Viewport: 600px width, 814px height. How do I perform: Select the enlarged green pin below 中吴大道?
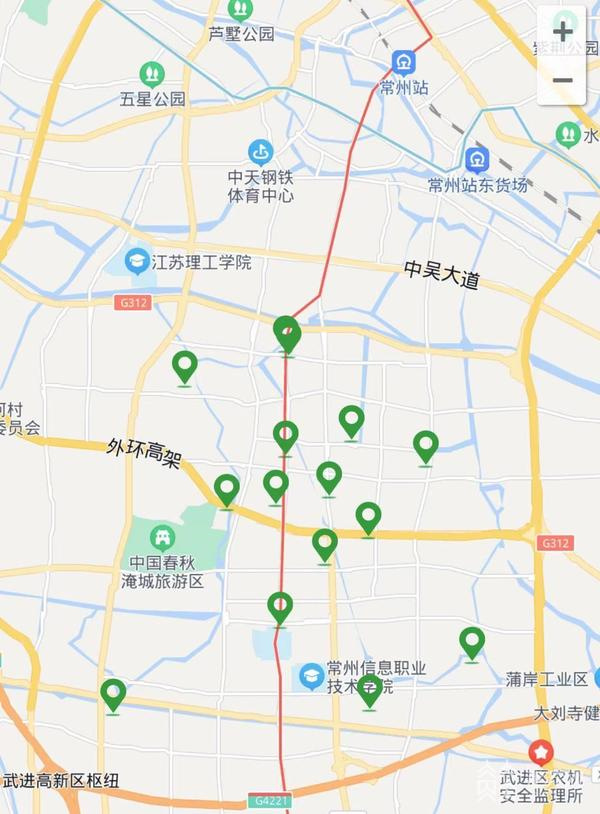287,334
